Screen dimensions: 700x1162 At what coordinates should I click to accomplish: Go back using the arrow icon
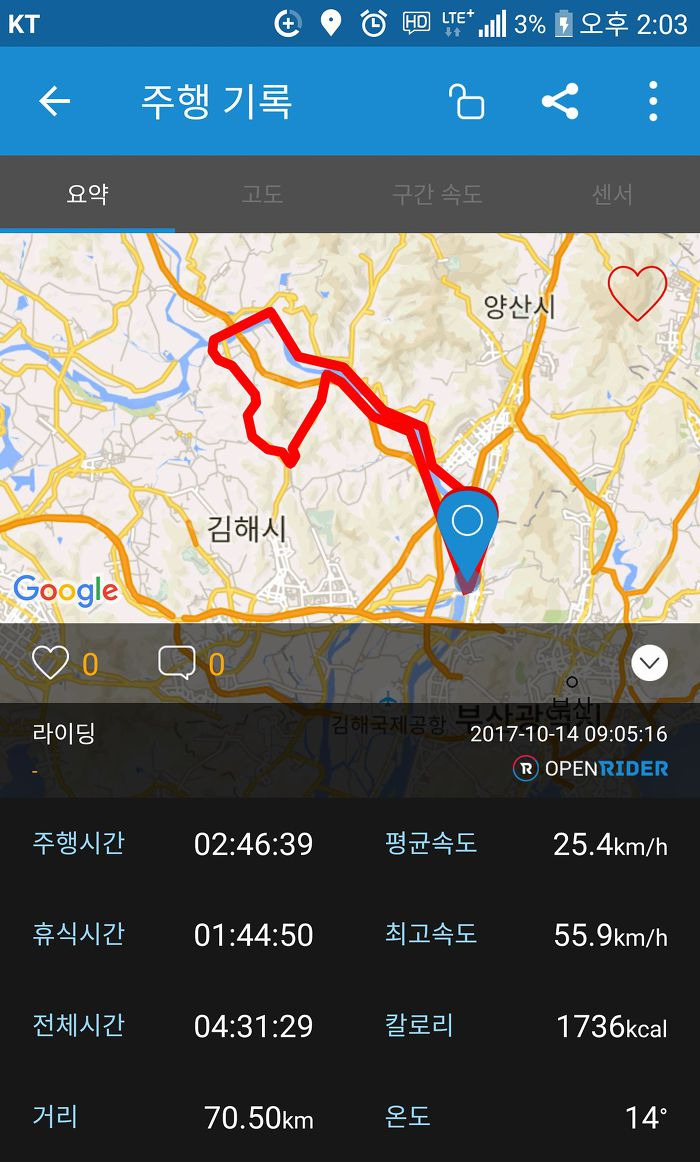54,102
